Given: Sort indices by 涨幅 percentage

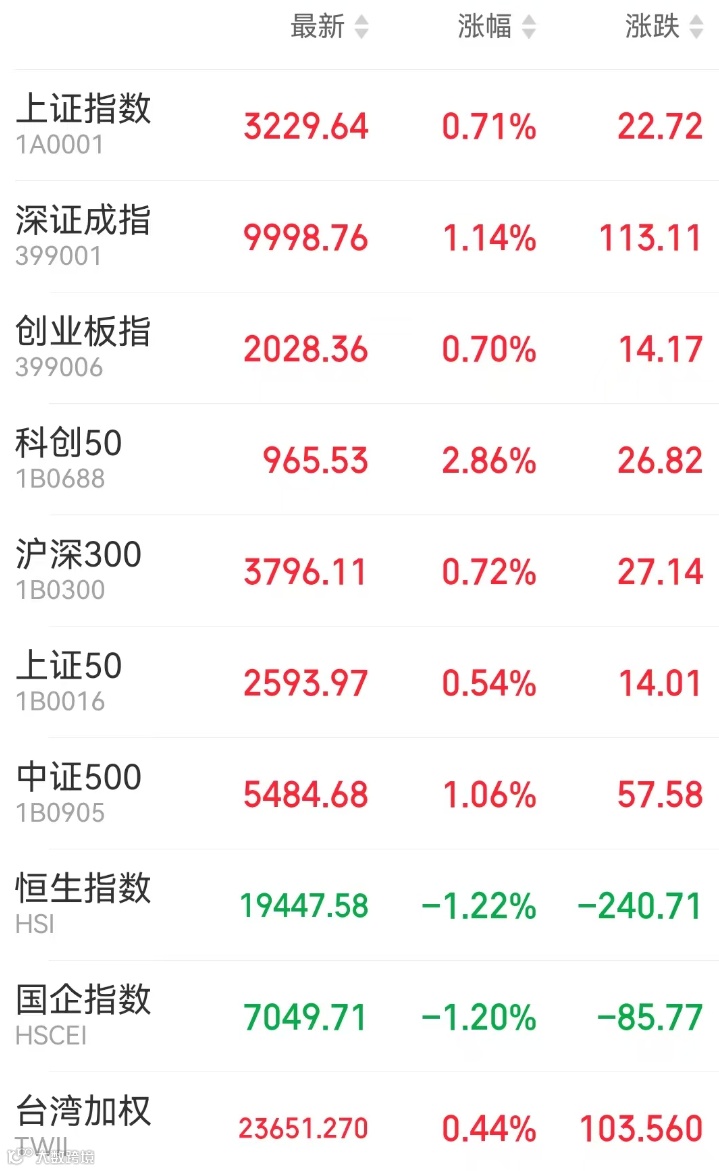Looking at the screenshot, I should point(497,27).
